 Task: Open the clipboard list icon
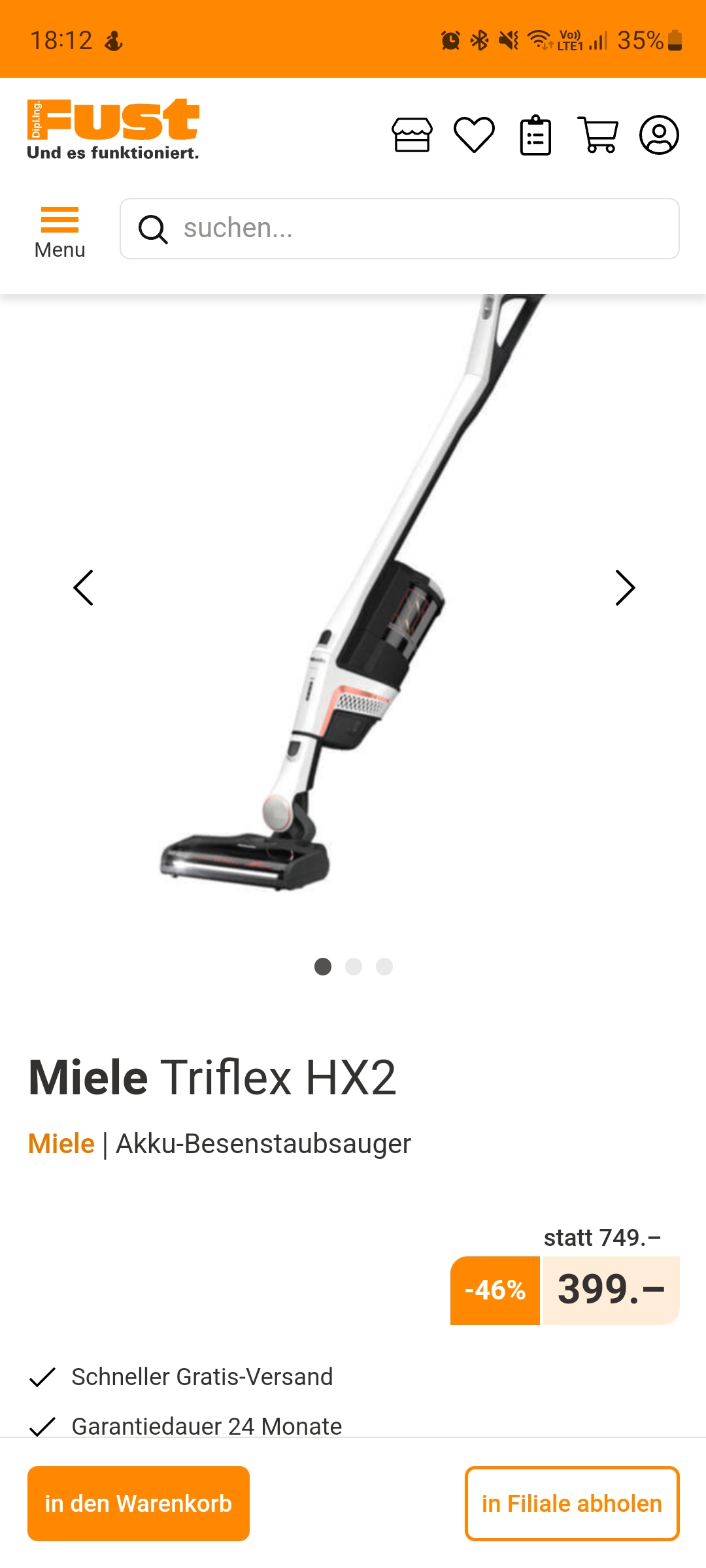point(535,135)
